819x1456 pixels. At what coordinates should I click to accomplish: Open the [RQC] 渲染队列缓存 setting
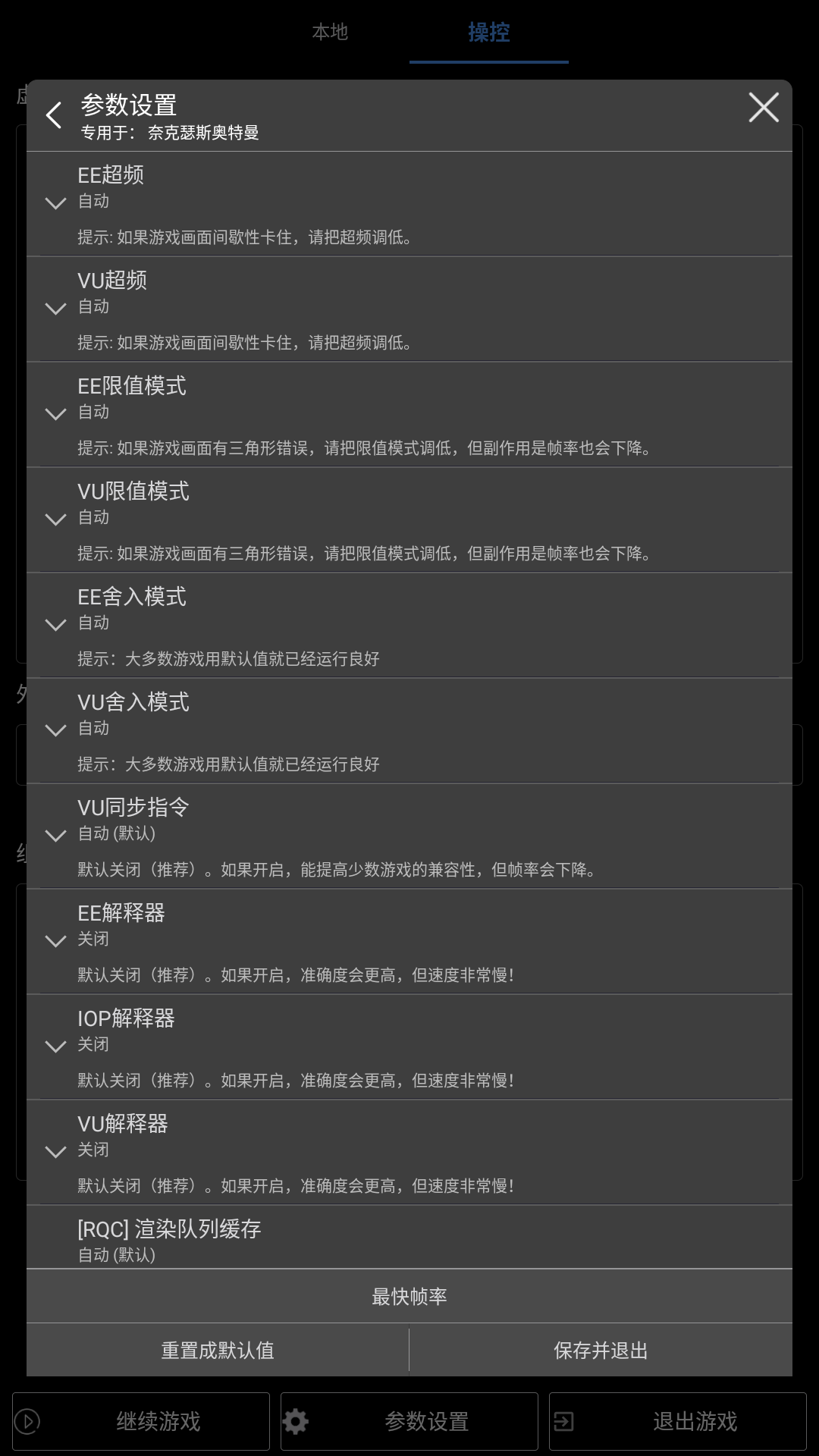click(x=409, y=1240)
